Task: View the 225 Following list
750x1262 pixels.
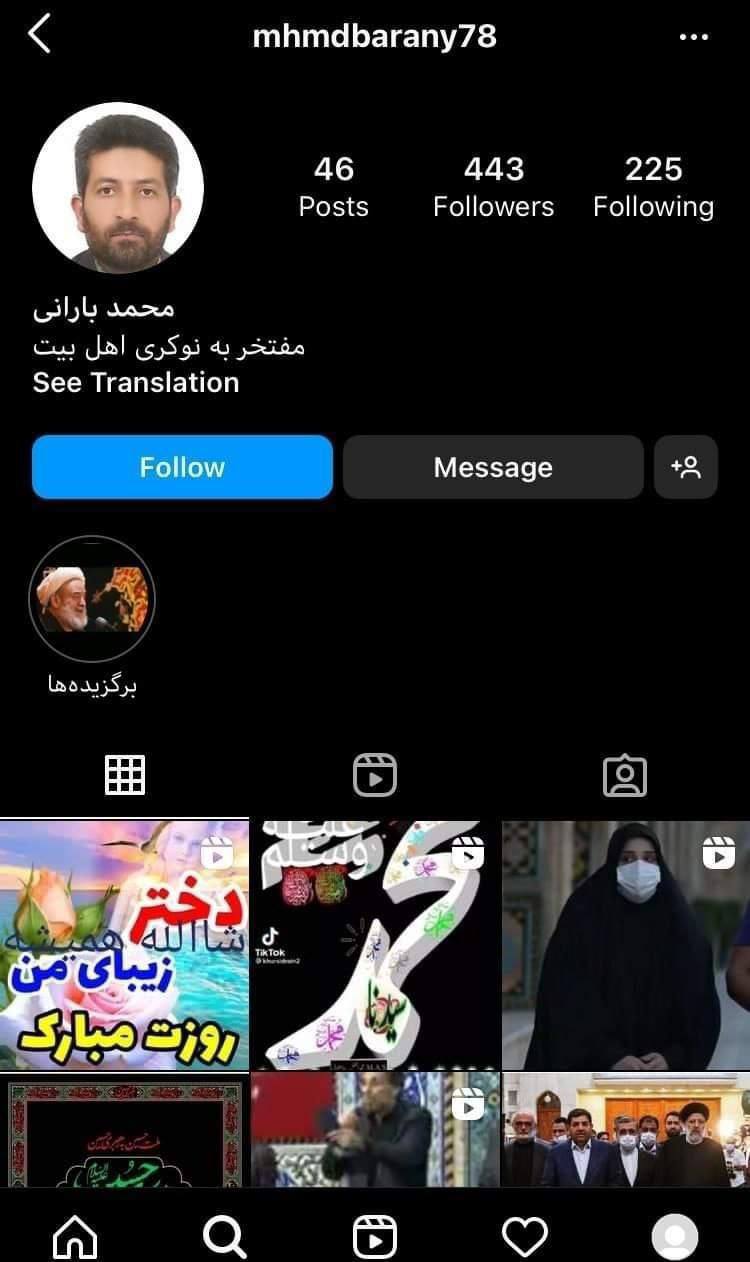Action: click(x=653, y=187)
